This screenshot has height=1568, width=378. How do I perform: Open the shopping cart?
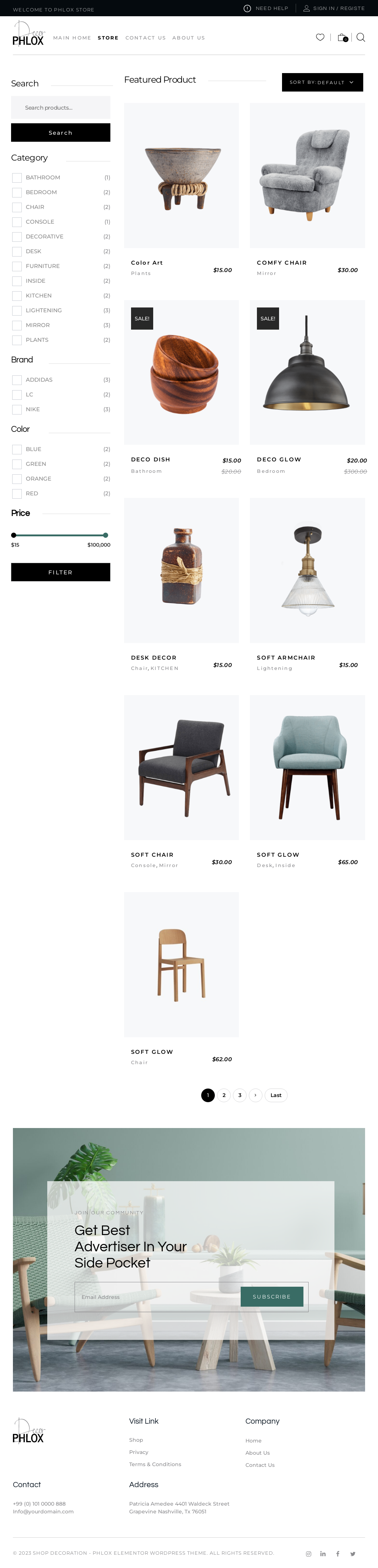tap(342, 37)
